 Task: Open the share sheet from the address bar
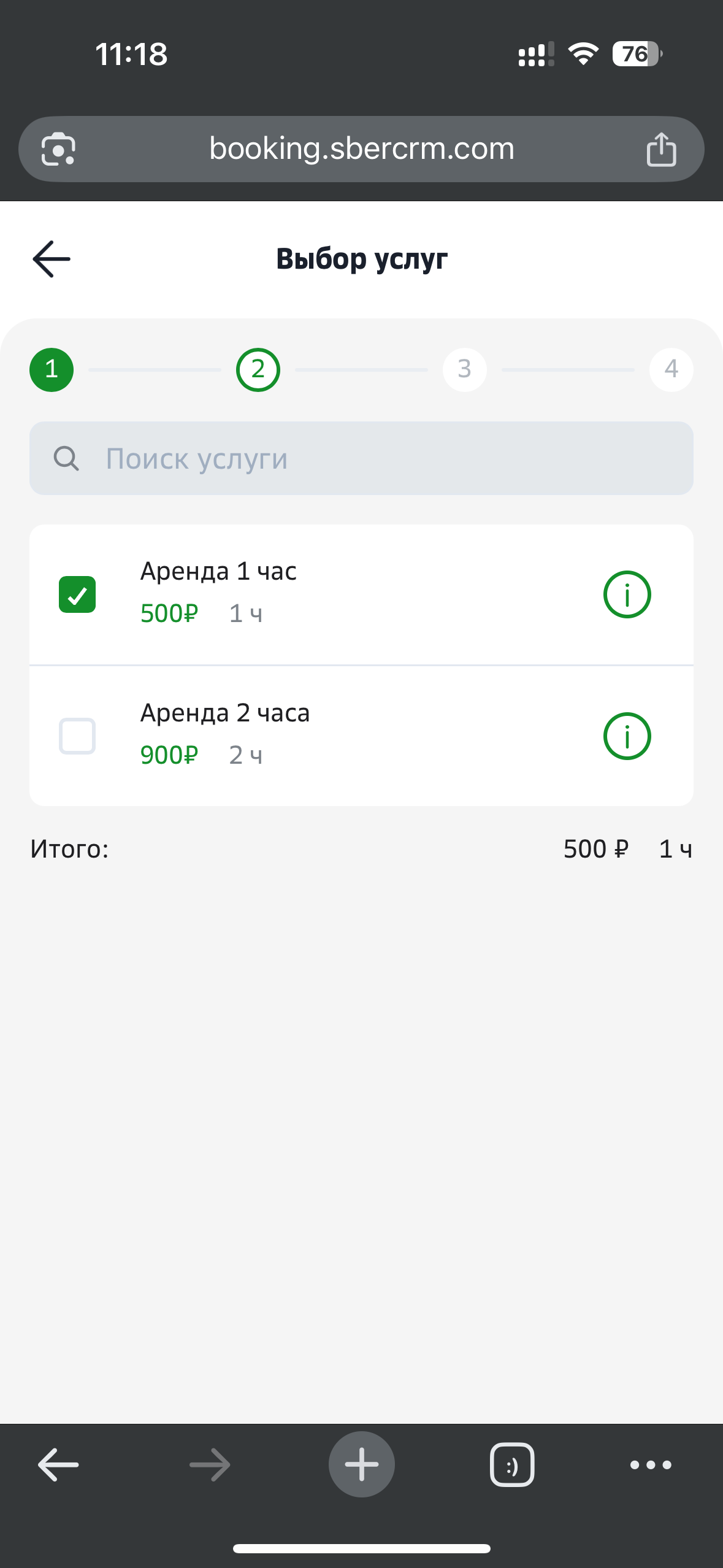(662, 148)
